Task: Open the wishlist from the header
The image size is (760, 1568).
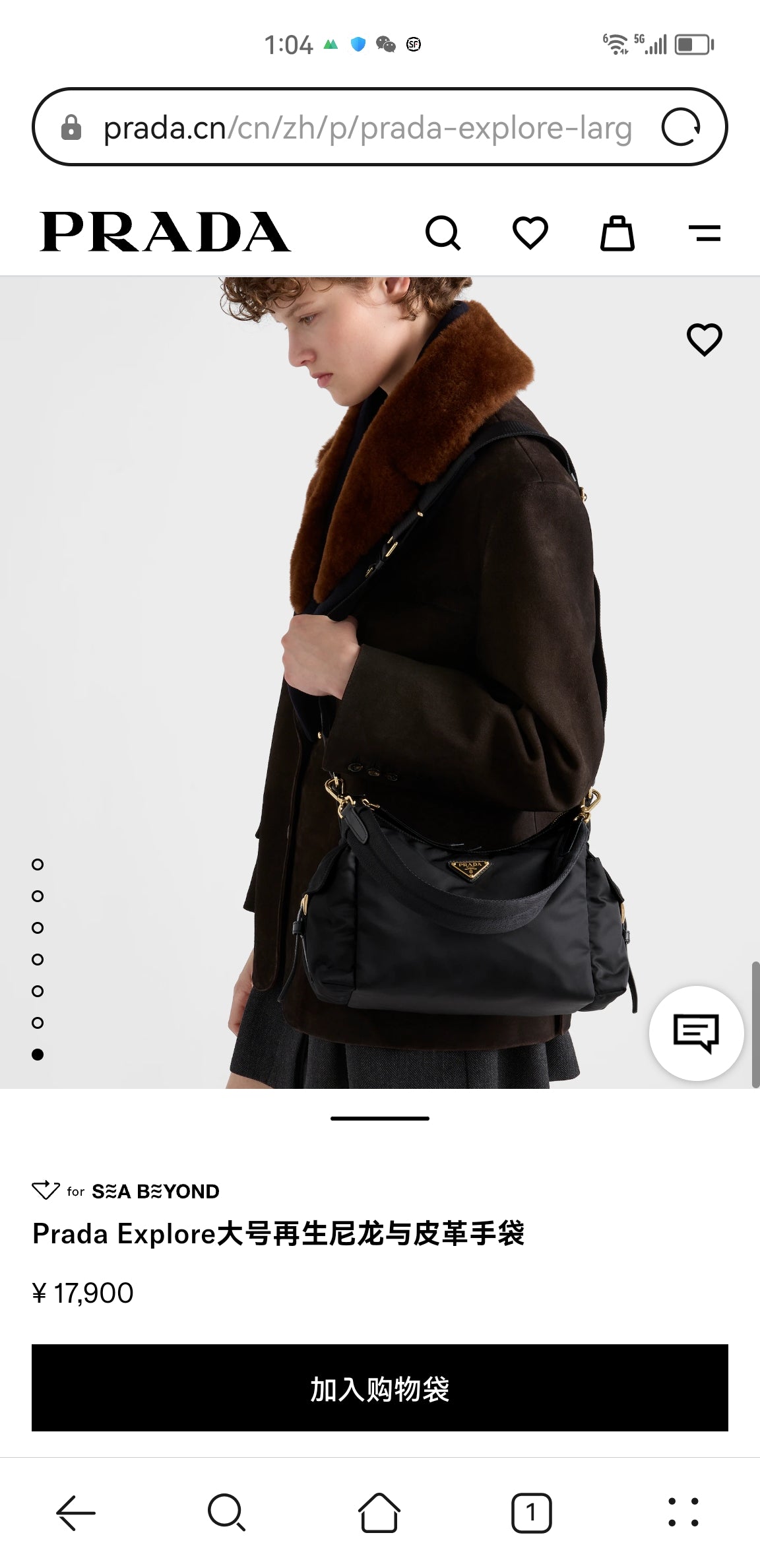Action: (530, 233)
